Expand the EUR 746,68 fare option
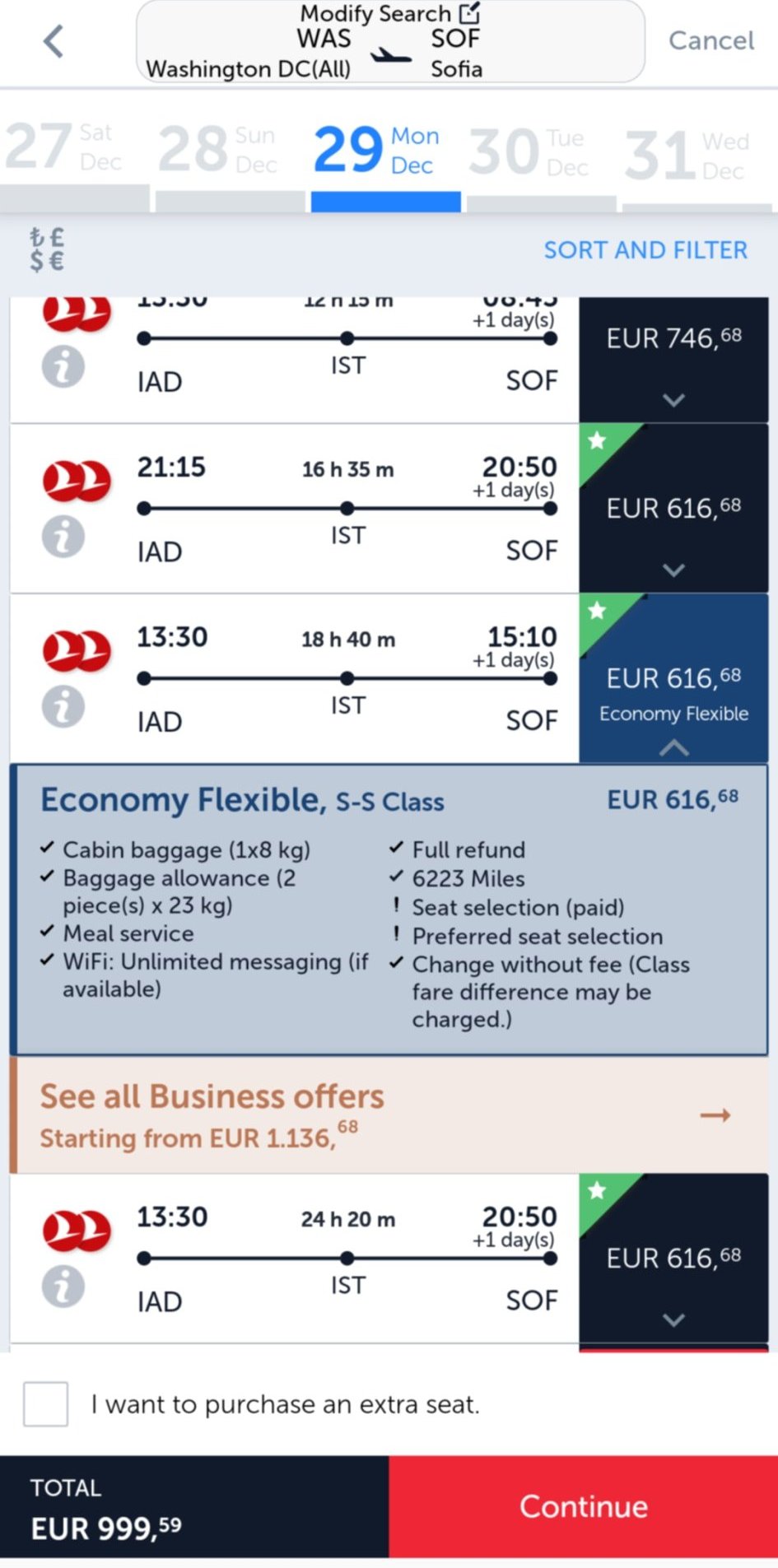This screenshot has width=778, height=1568. click(x=673, y=361)
